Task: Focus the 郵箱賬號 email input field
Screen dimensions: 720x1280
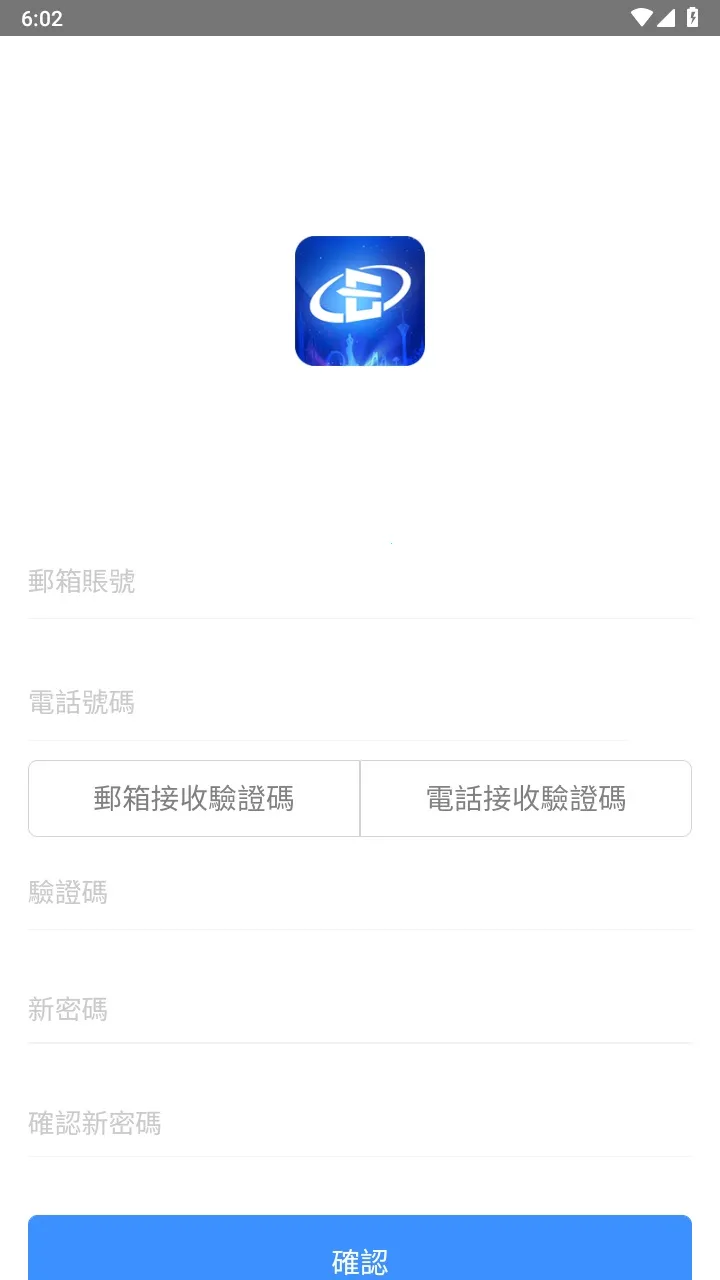Action: [x=360, y=583]
